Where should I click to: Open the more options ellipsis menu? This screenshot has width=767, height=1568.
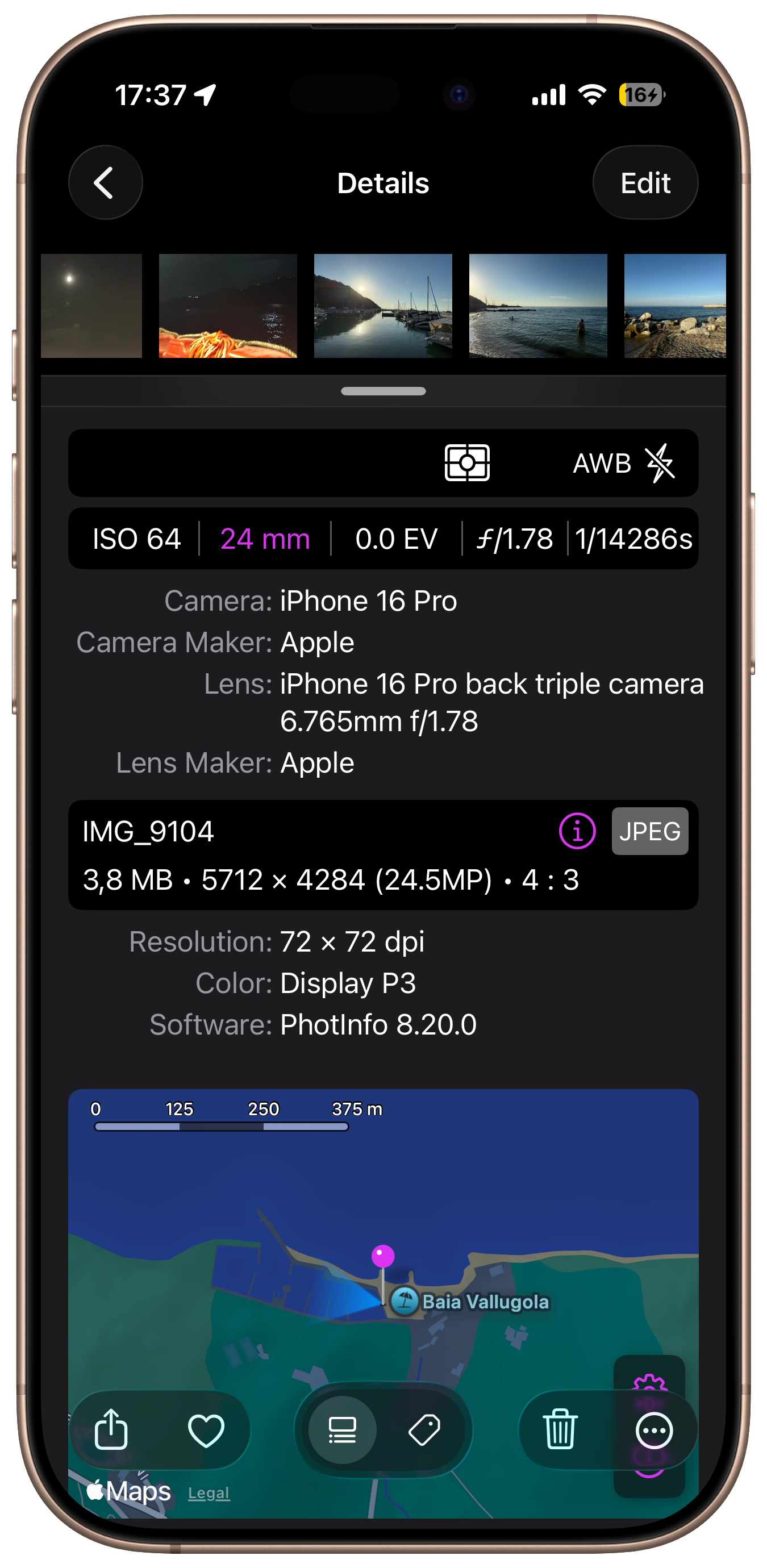coord(654,1430)
